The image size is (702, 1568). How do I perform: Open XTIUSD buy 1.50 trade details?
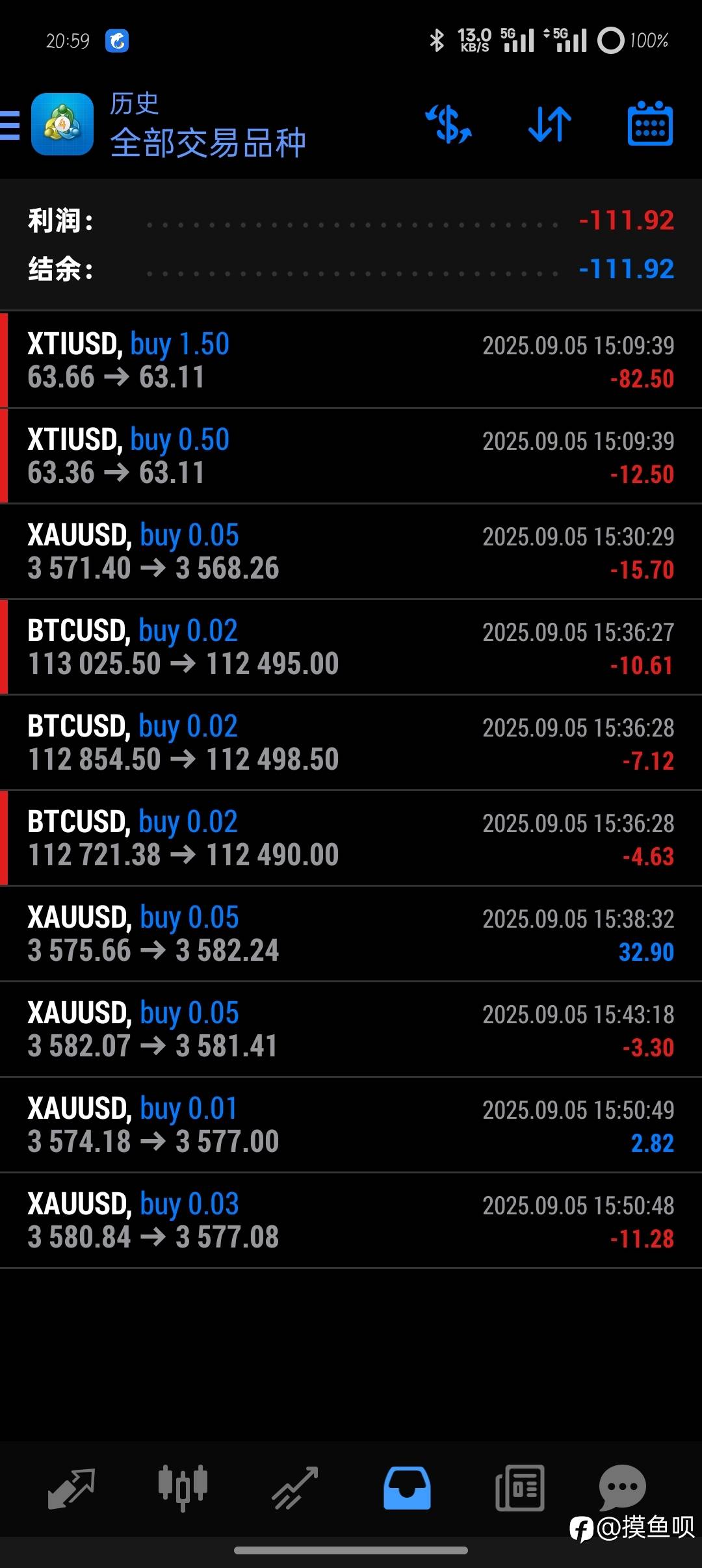[351, 360]
